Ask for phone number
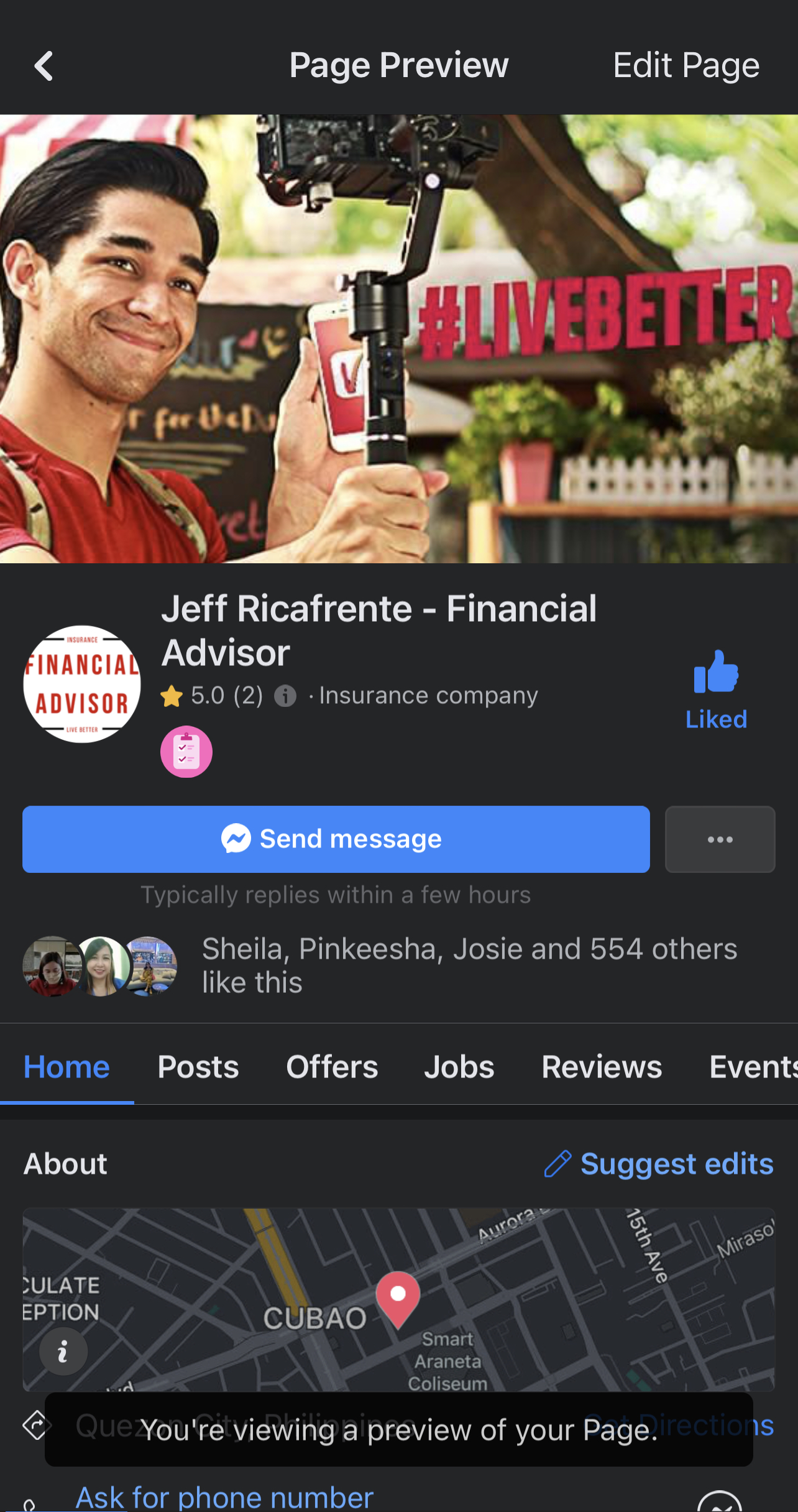The height and width of the screenshot is (1512, 798). click(224, 1497)
